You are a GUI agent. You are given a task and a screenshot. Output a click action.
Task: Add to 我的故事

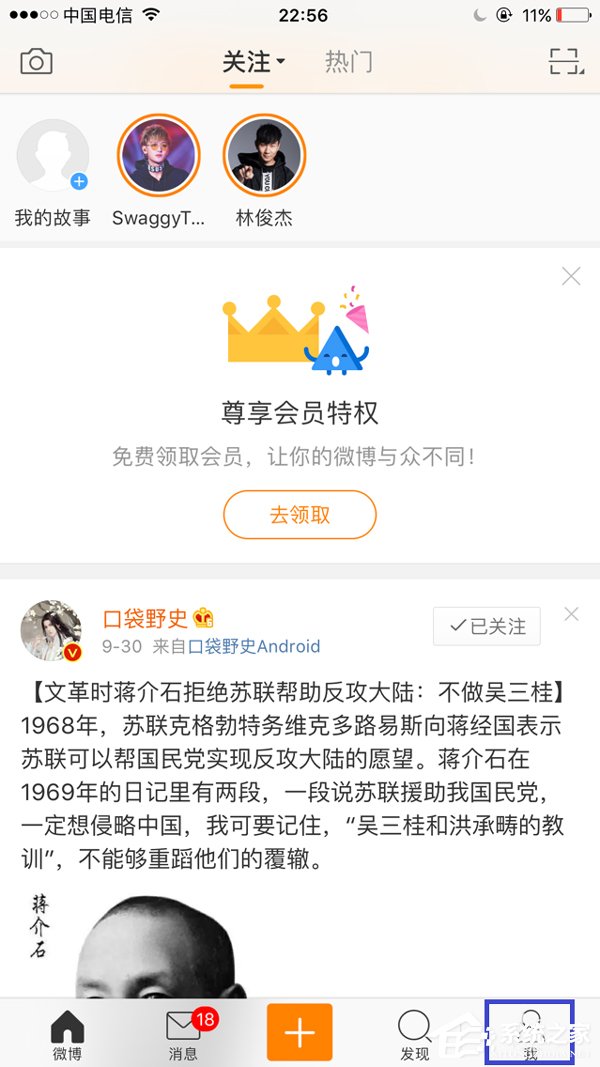pos(53,156)
